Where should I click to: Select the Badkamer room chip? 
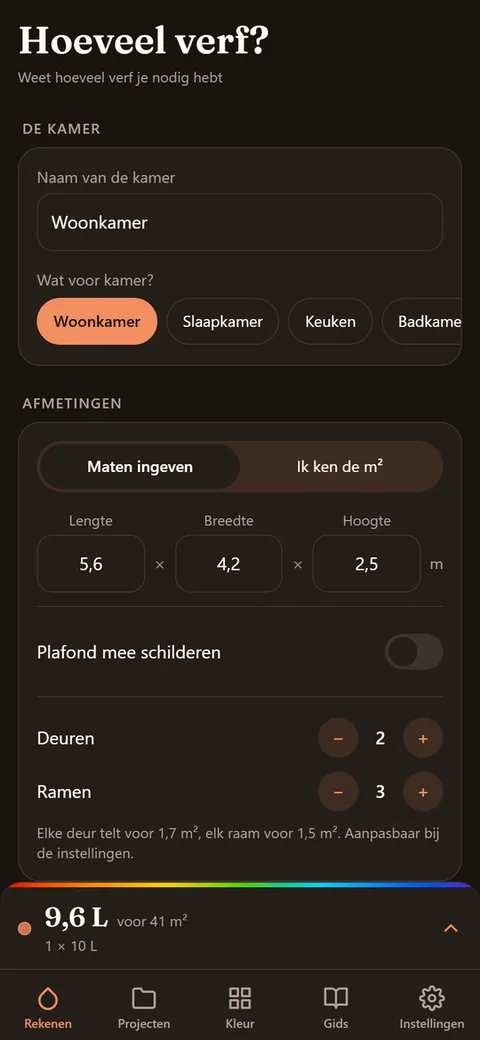coord(422,322)
